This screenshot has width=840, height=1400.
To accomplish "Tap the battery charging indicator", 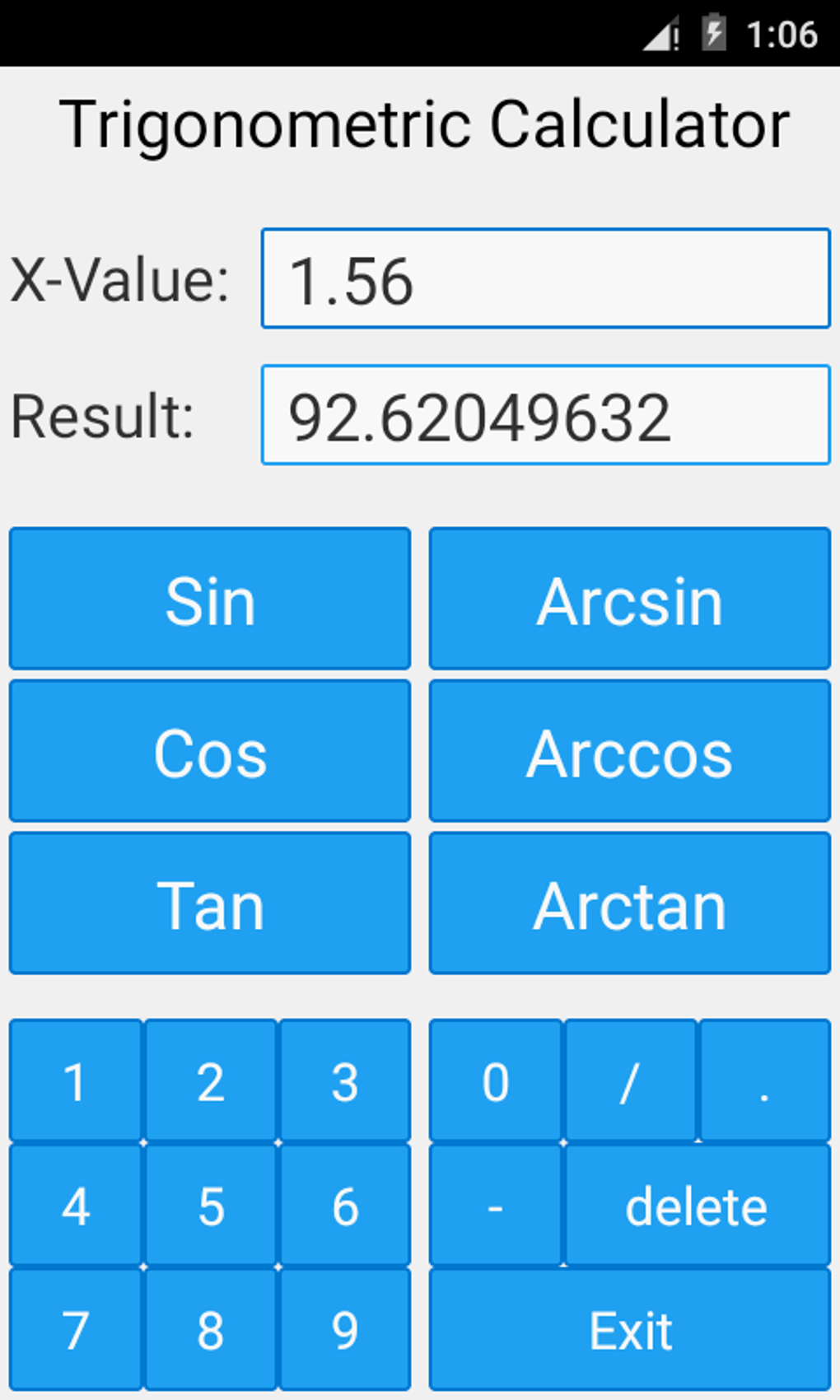I will (713, 35).
